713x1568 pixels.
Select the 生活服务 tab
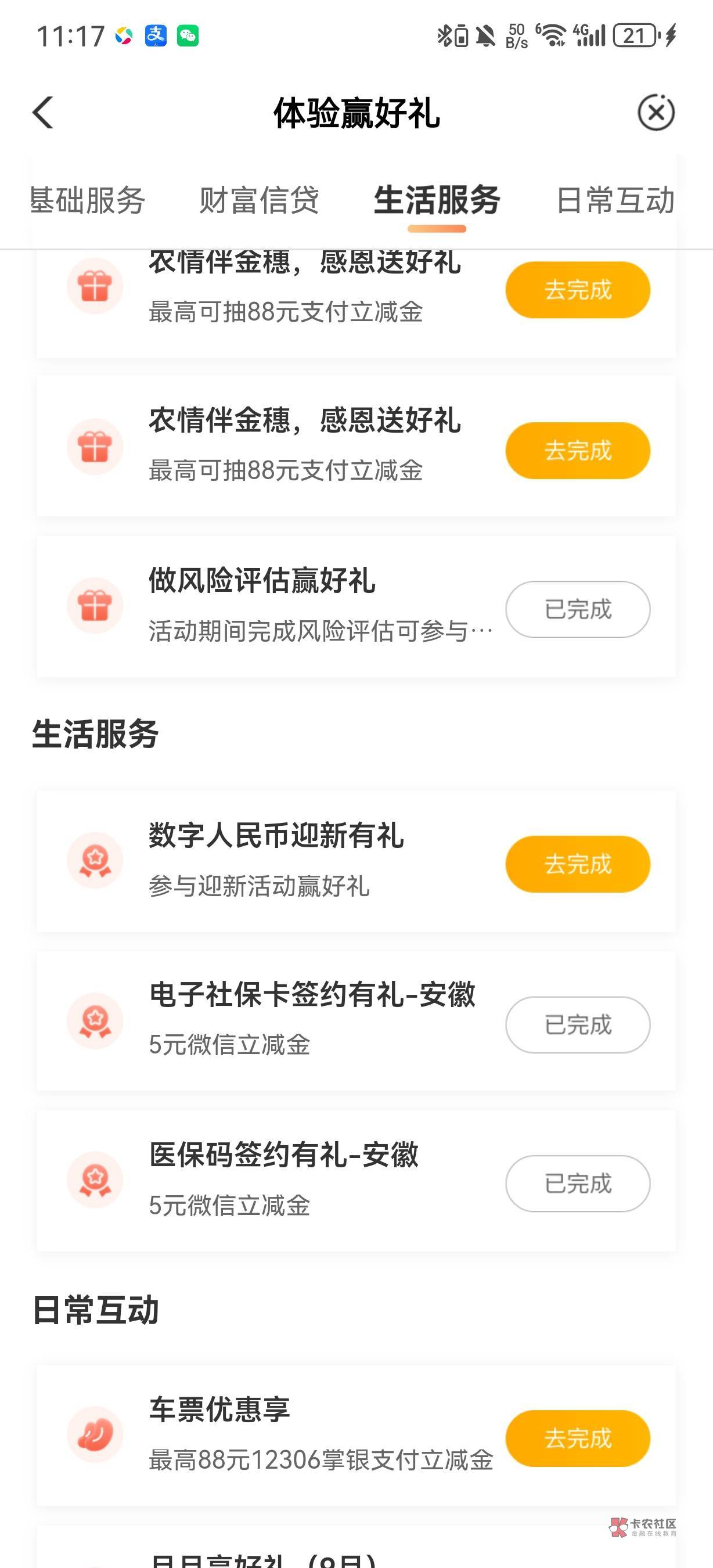click(437, 200)
